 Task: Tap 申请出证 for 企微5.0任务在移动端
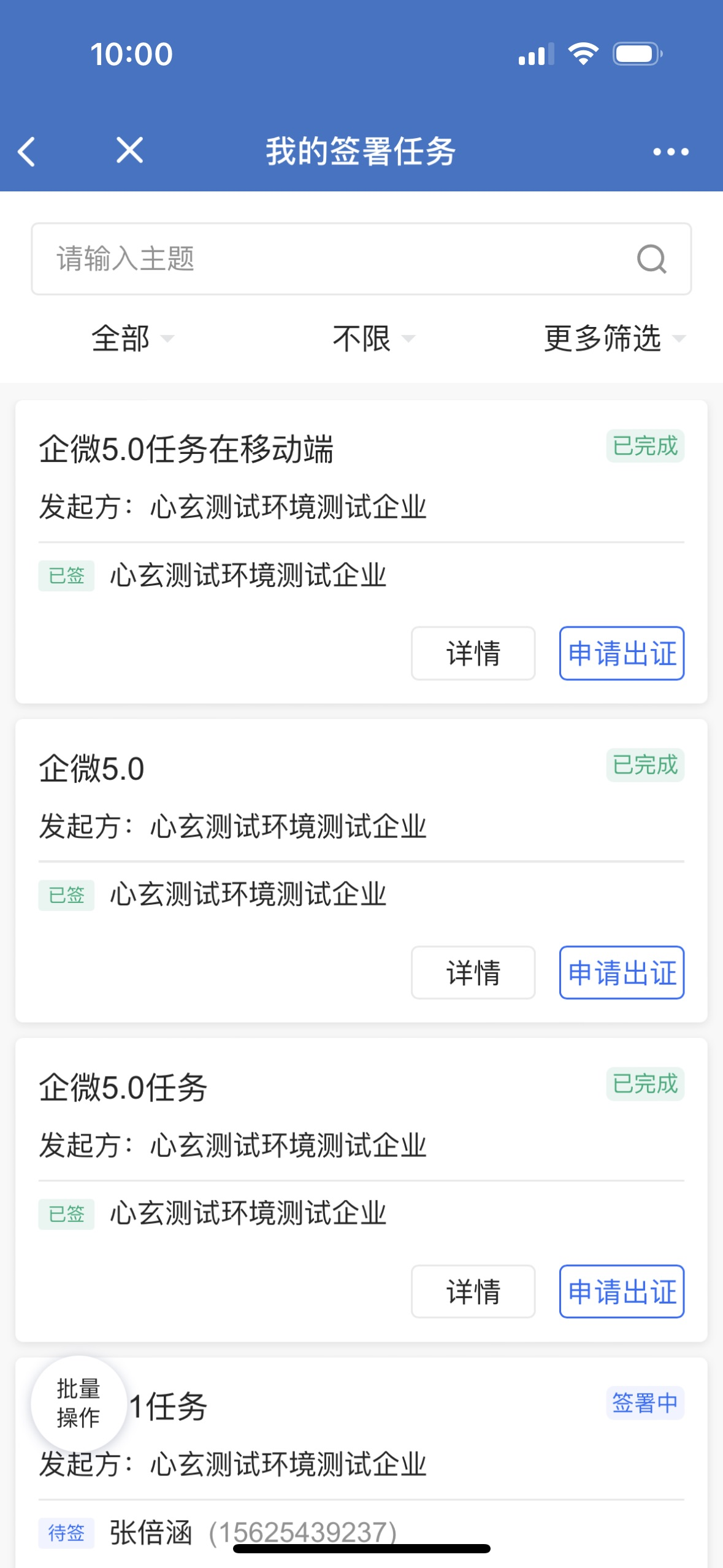pyautogui.click(x=622, y=653)
